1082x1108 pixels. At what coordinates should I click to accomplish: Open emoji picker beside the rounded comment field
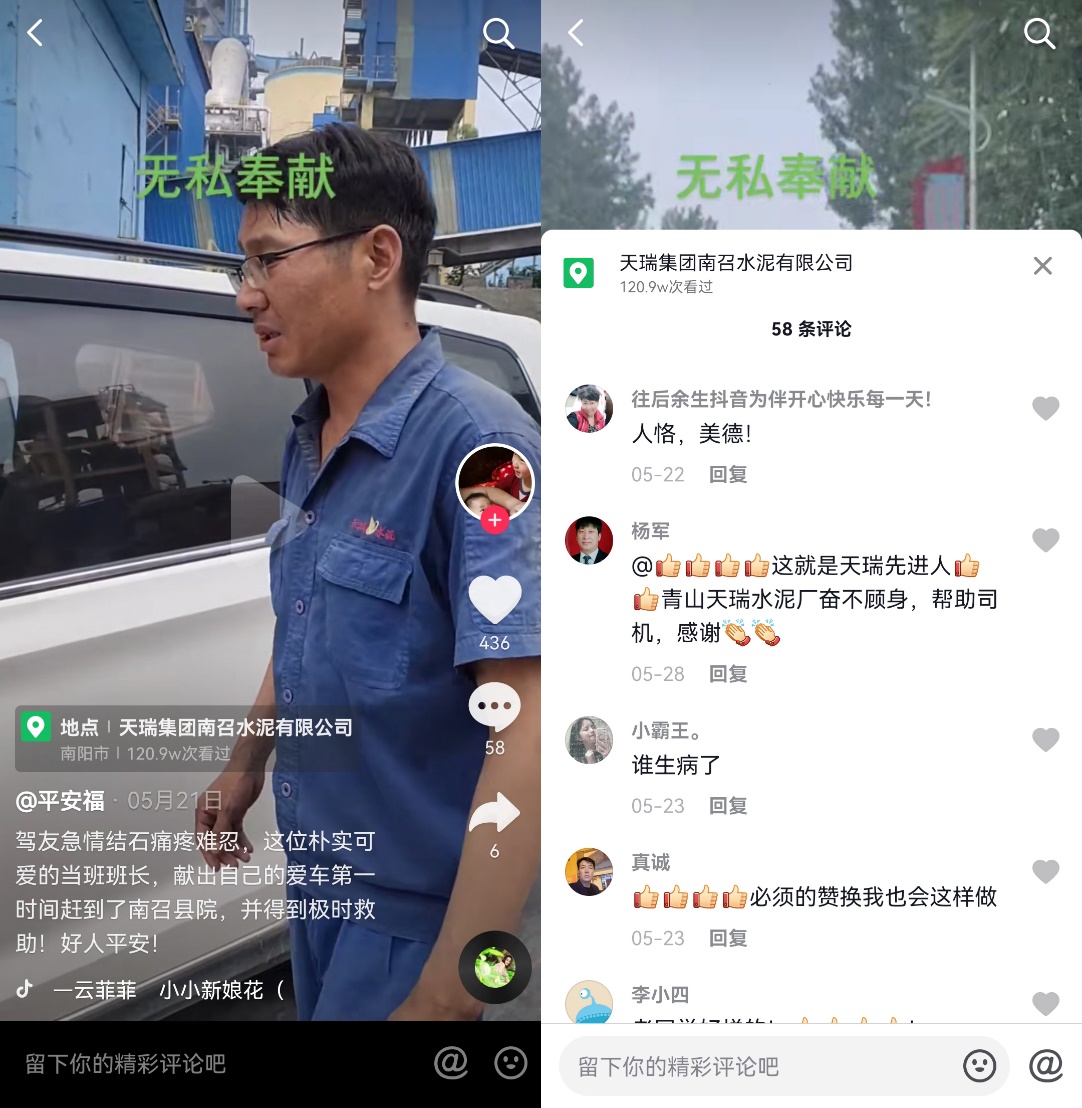979,1066
